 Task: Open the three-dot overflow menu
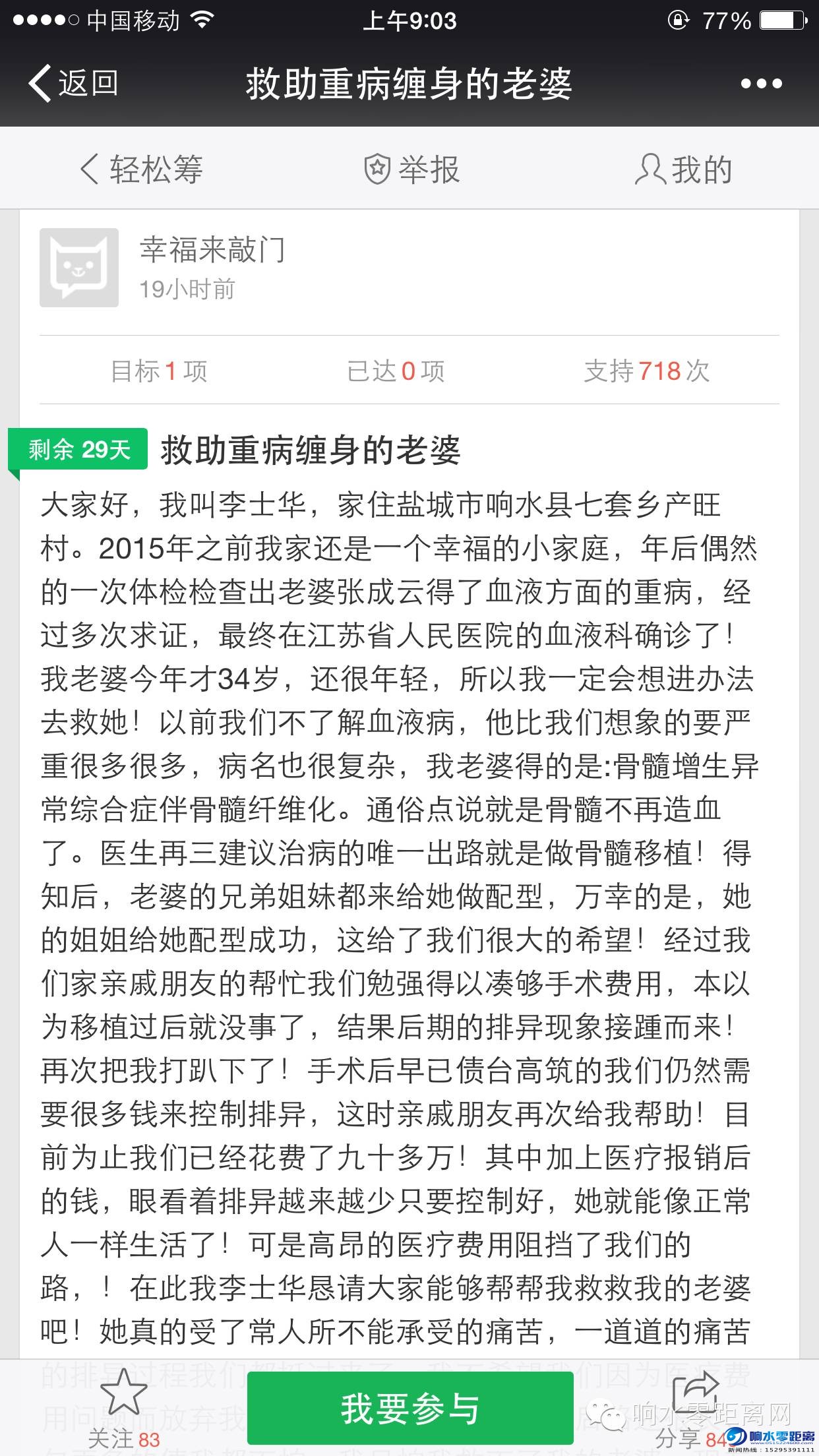[761, 84]
